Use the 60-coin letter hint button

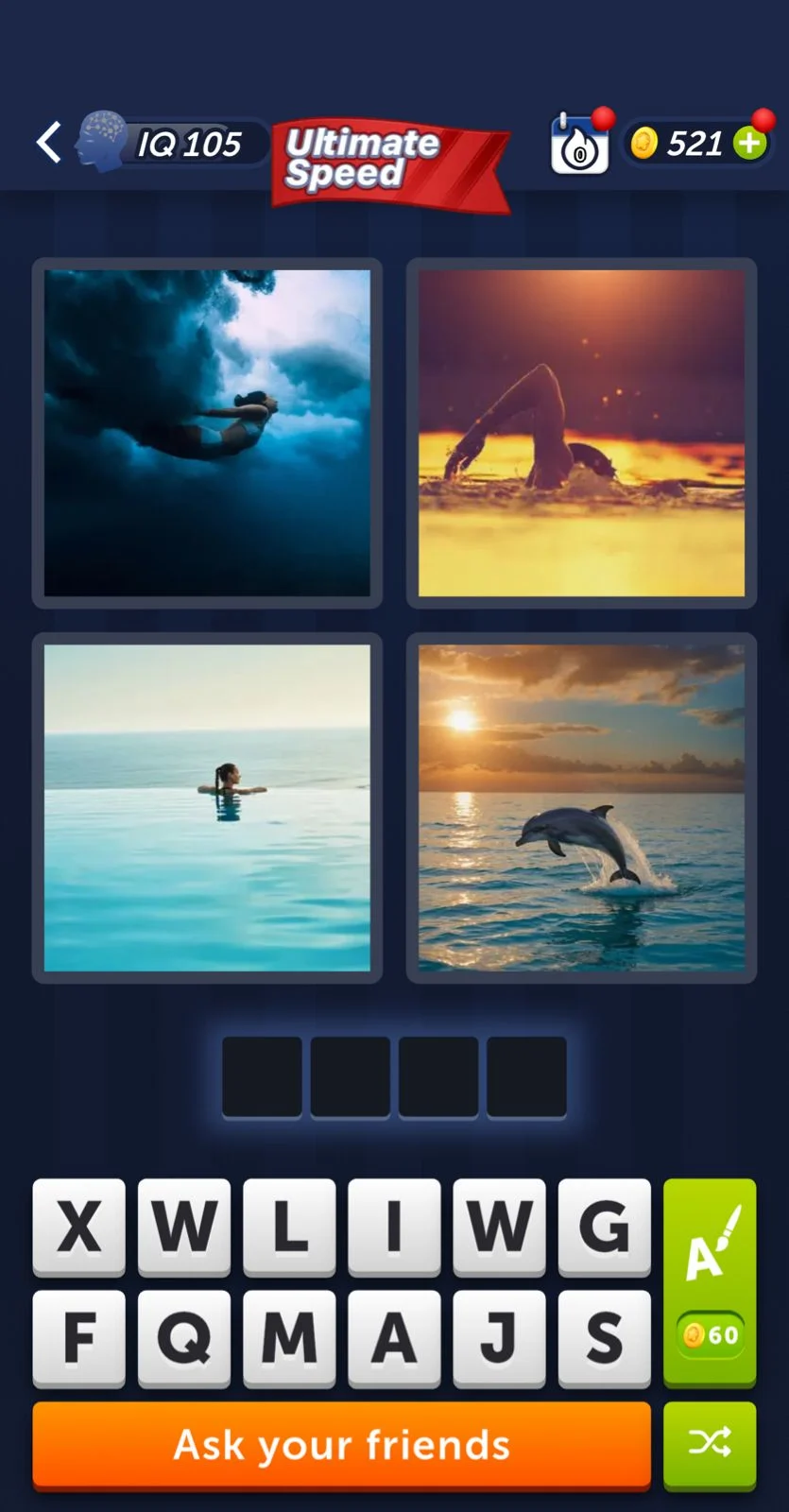tap(710, 1280)
